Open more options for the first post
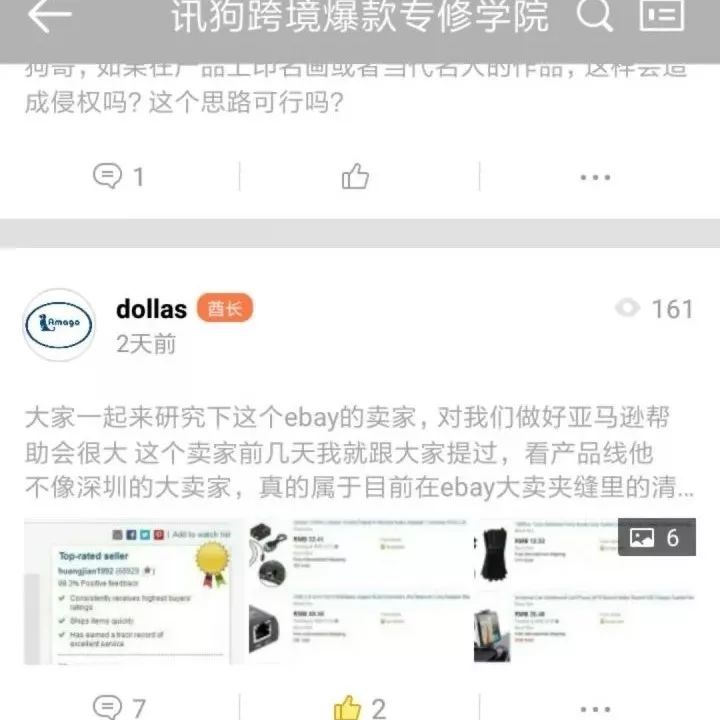Viewport: 720px width, 720px height. point(595,177)
